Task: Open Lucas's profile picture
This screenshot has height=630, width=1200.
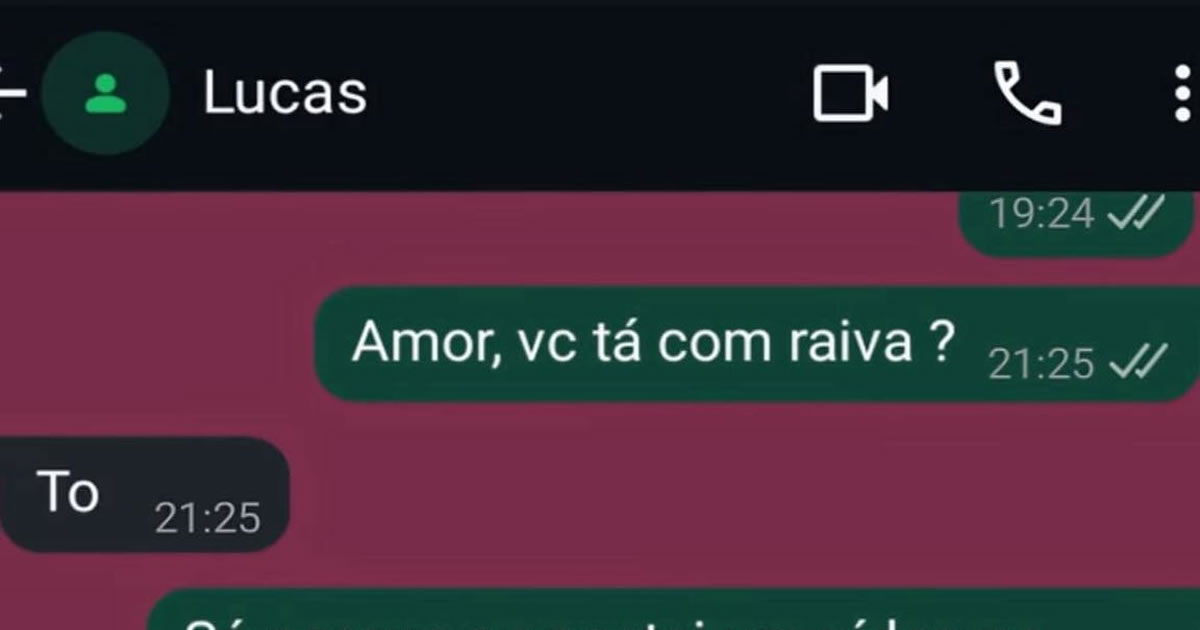Action: coord(105,93)
